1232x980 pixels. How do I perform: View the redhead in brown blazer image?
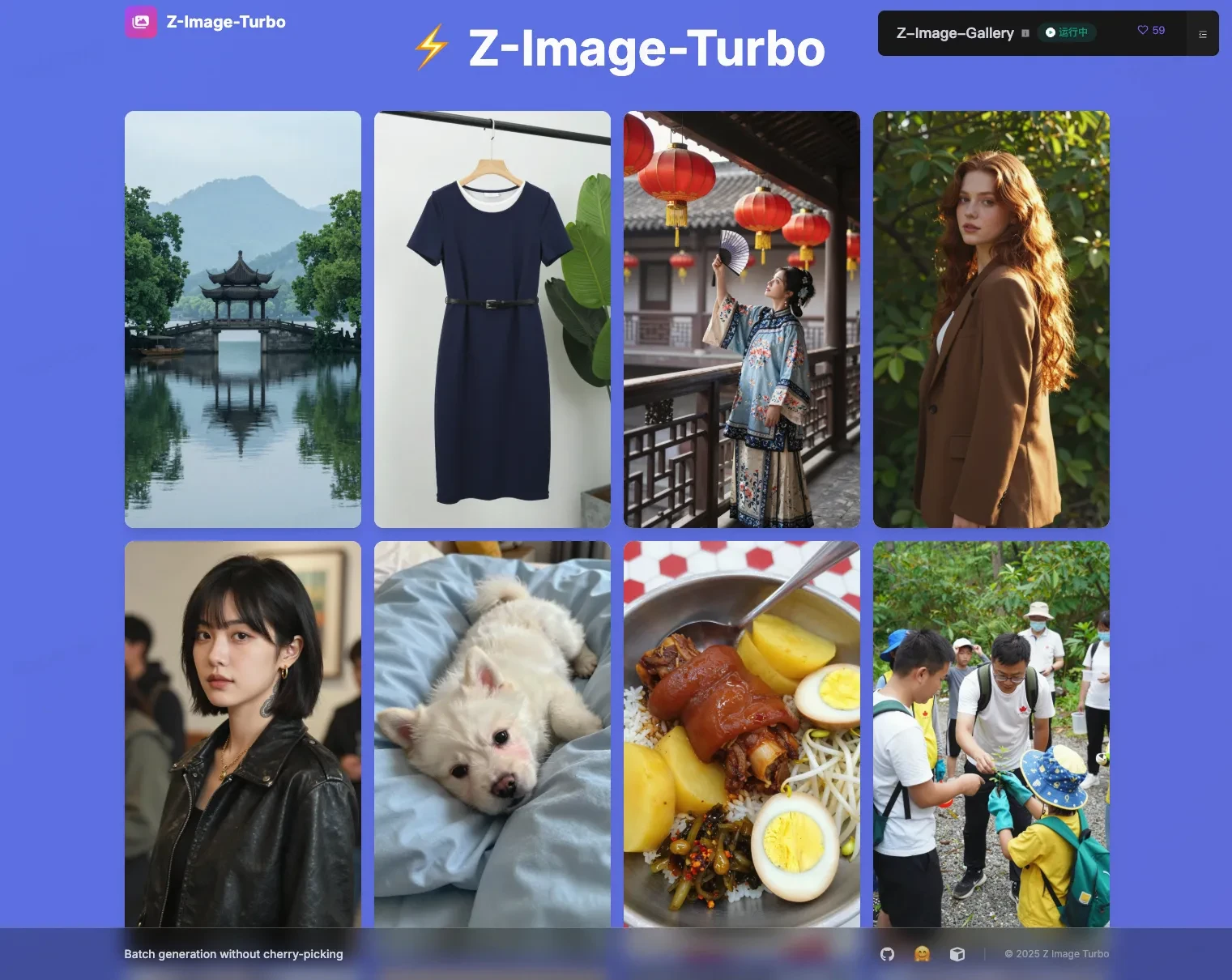click(x=991, y=319)
